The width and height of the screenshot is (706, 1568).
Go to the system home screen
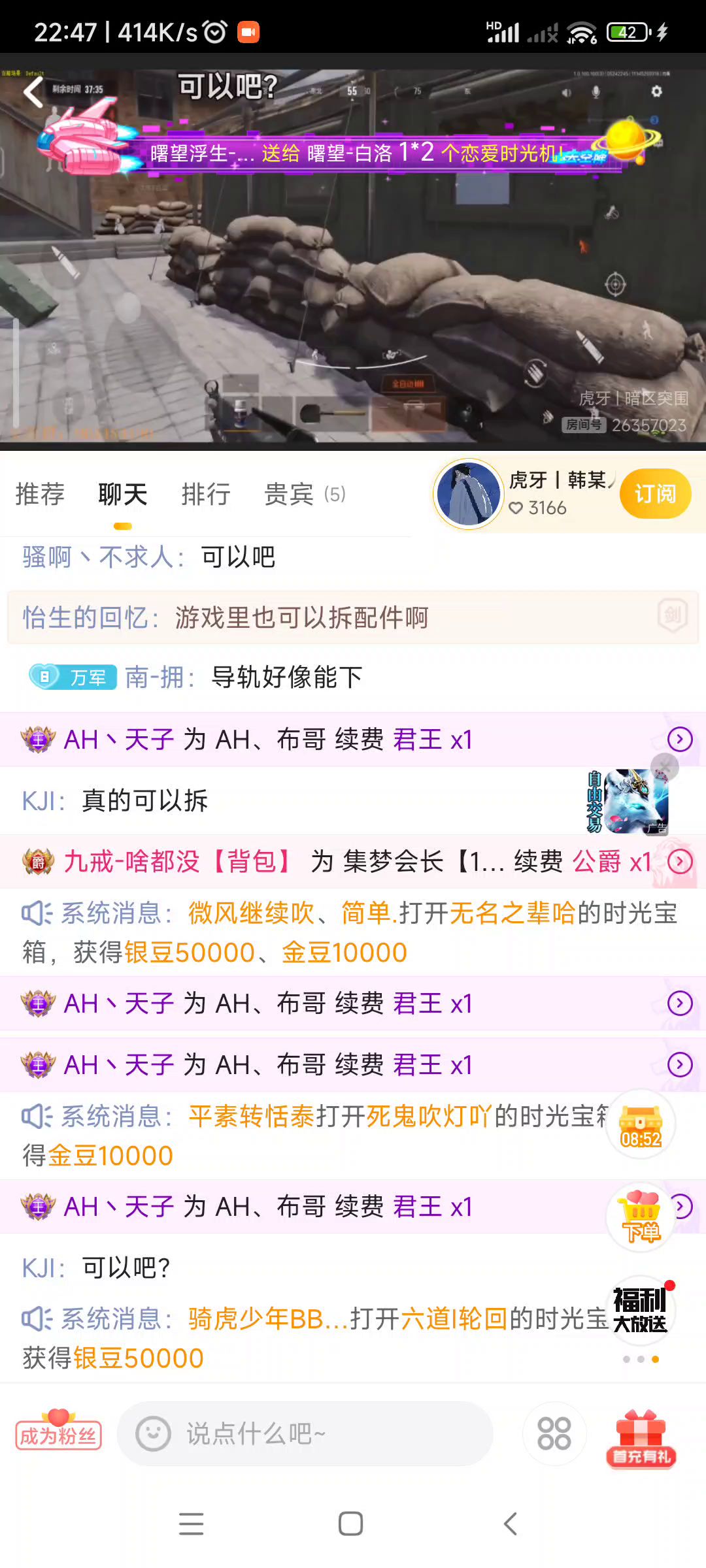pos(351,1524)
